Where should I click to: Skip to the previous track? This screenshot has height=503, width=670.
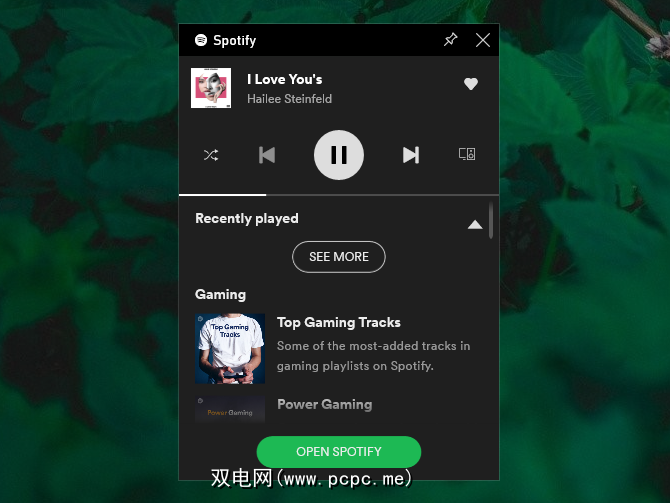click(266, 155)
